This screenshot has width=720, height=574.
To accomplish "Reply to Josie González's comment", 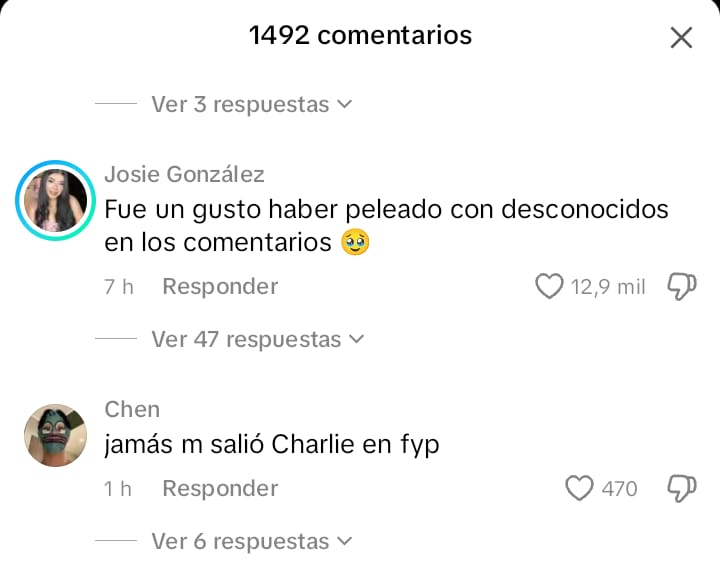I will (220, 287).
